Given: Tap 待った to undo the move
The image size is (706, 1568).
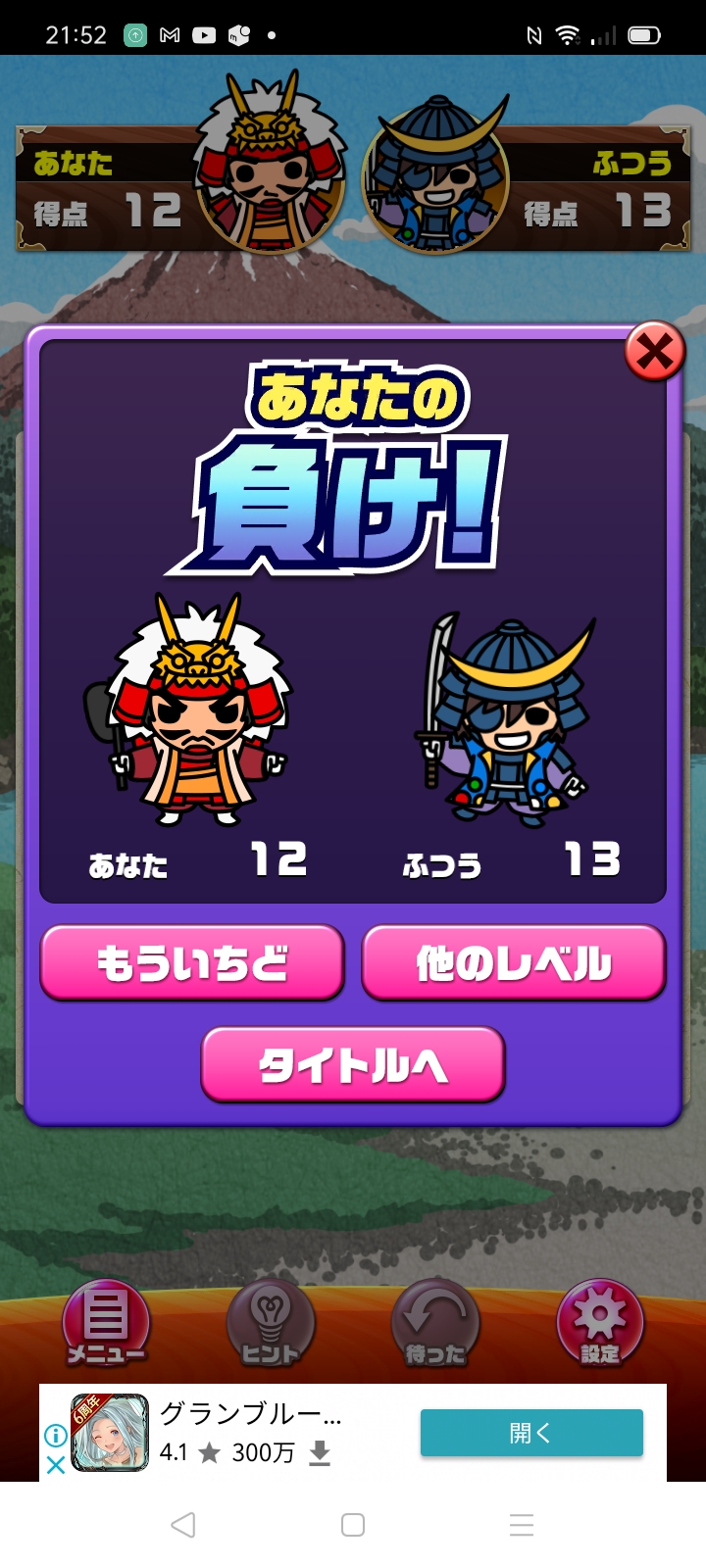Looking at the screenshot, I should coord(435,1323).
